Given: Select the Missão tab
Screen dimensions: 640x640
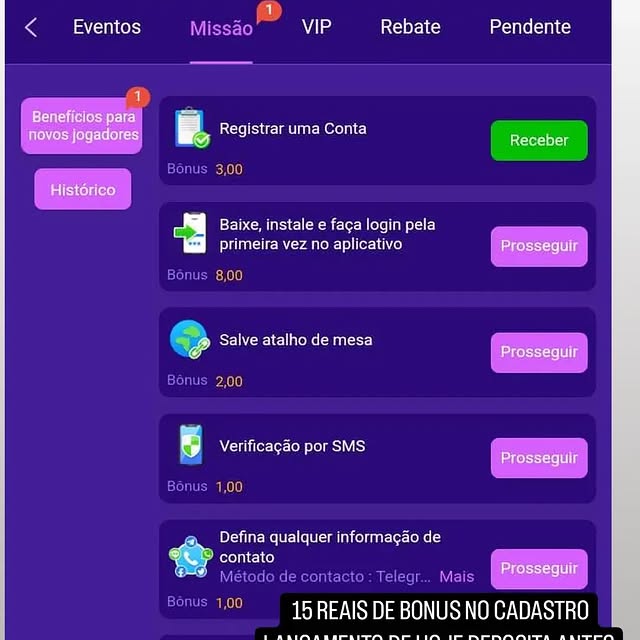Looking at the screenshot, I should [x=221, y=29].
